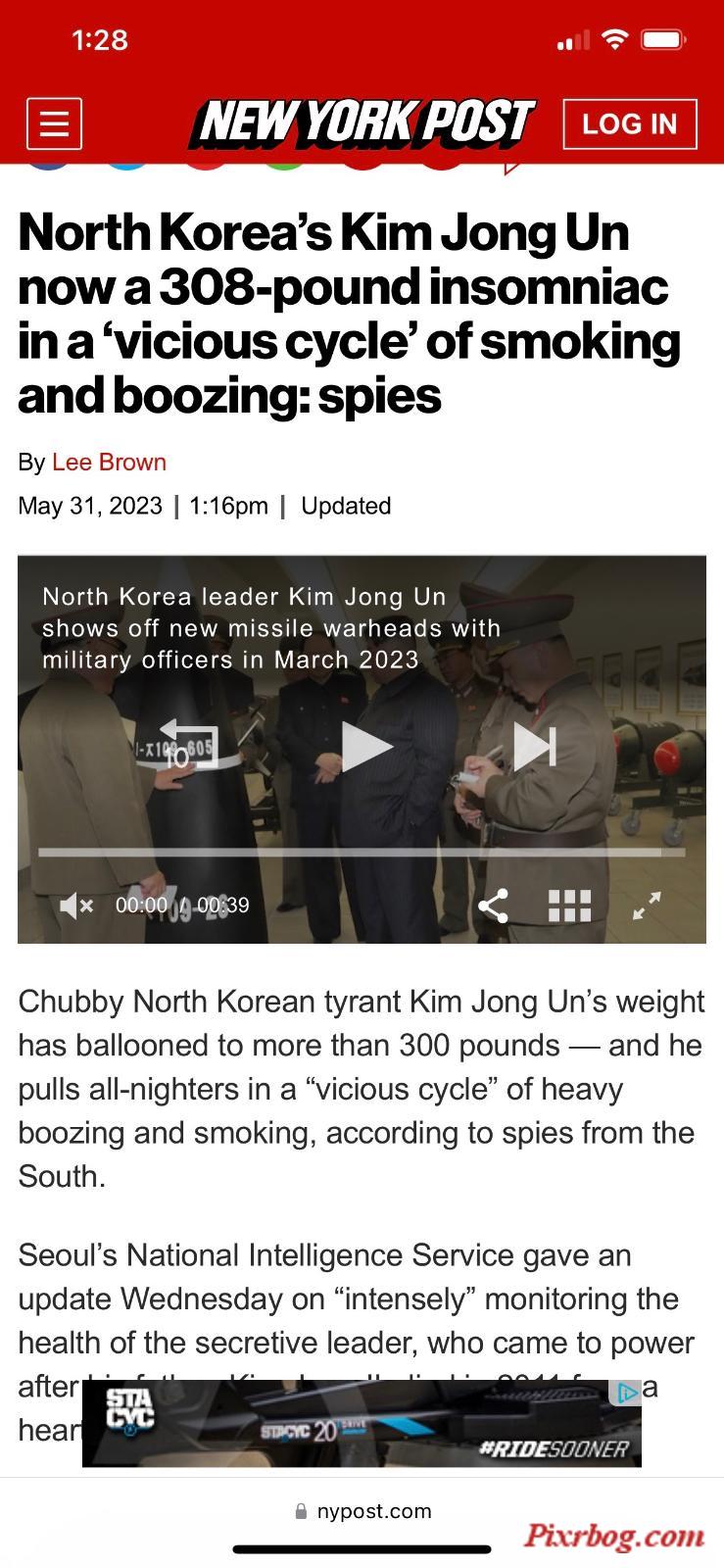The width and height of the screenshot is (724, 1568).
Task: Open the video playlist grid
Action: click(569, 906)
